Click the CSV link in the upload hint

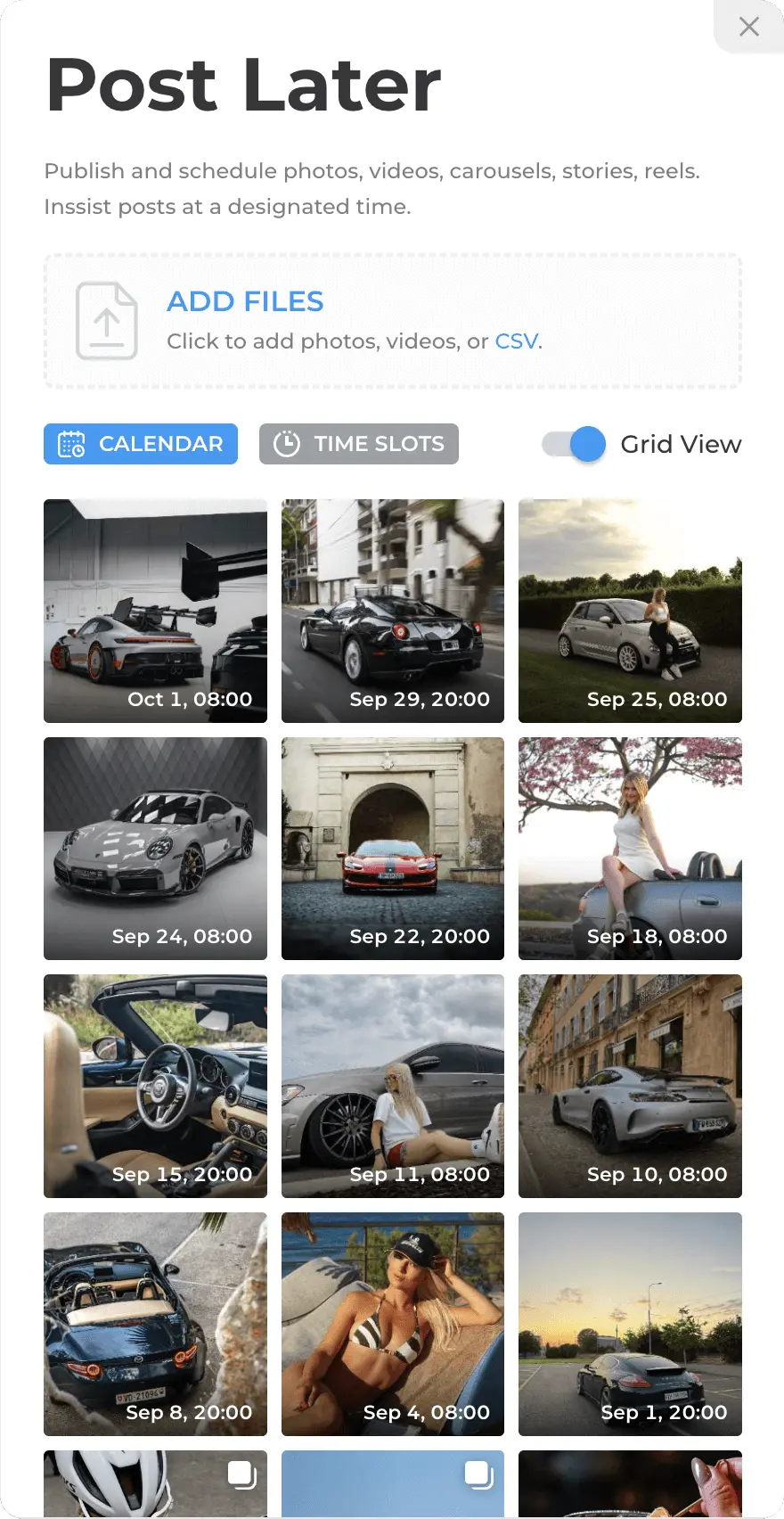(517, 341)
